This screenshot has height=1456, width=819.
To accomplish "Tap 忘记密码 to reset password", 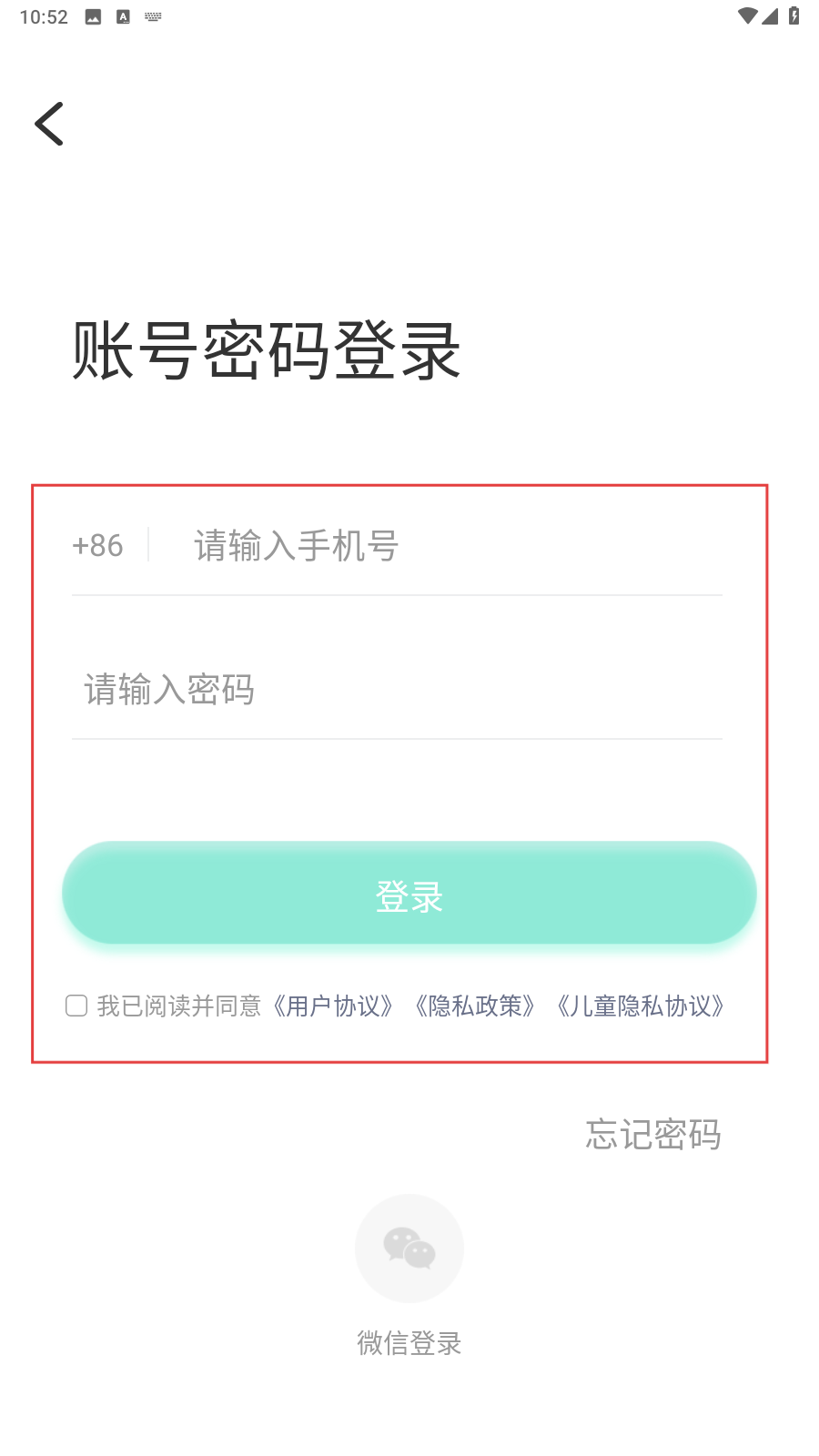I will click(x=653, y=1135).
